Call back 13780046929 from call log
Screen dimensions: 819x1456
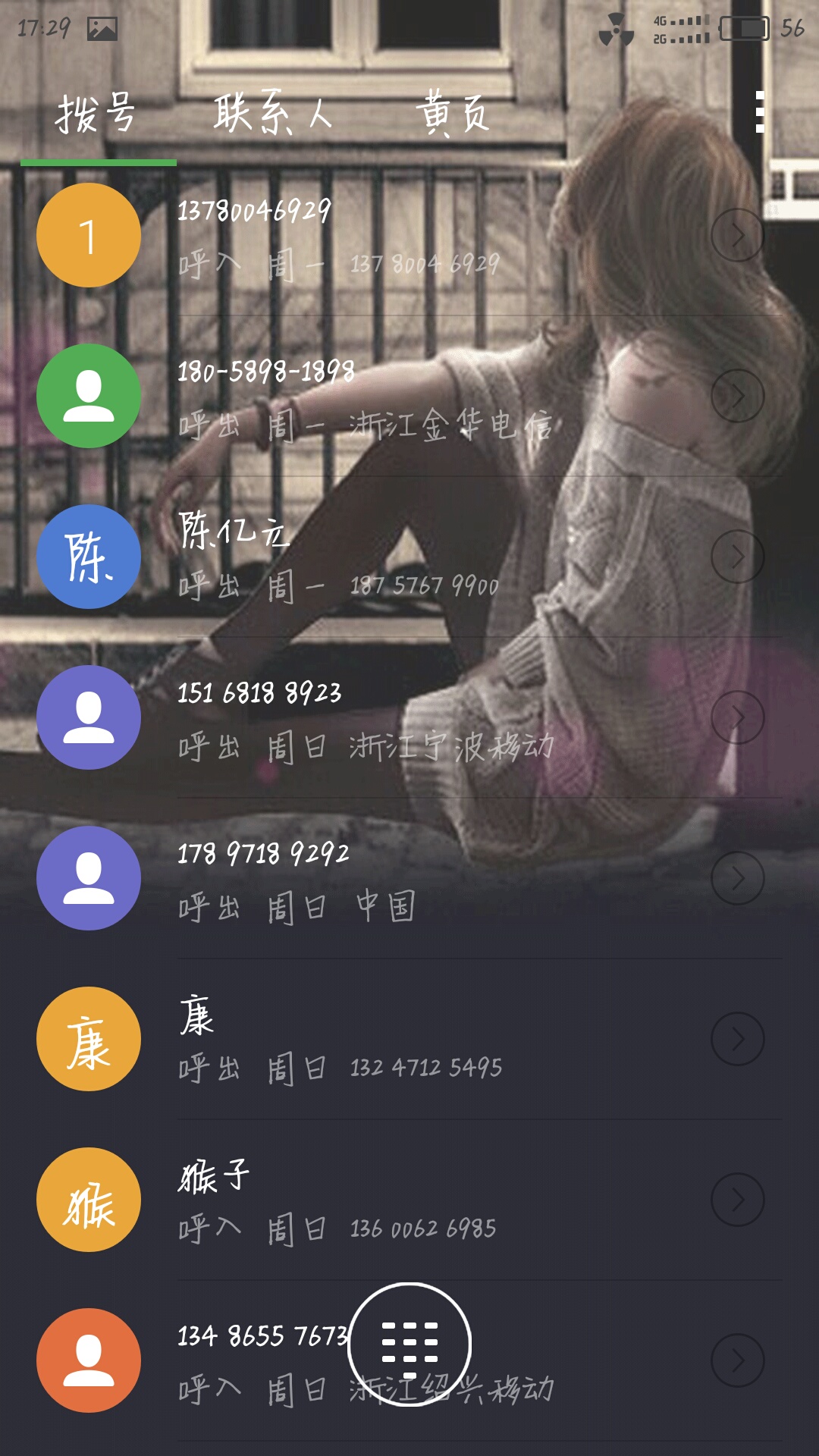coord(379,235)
